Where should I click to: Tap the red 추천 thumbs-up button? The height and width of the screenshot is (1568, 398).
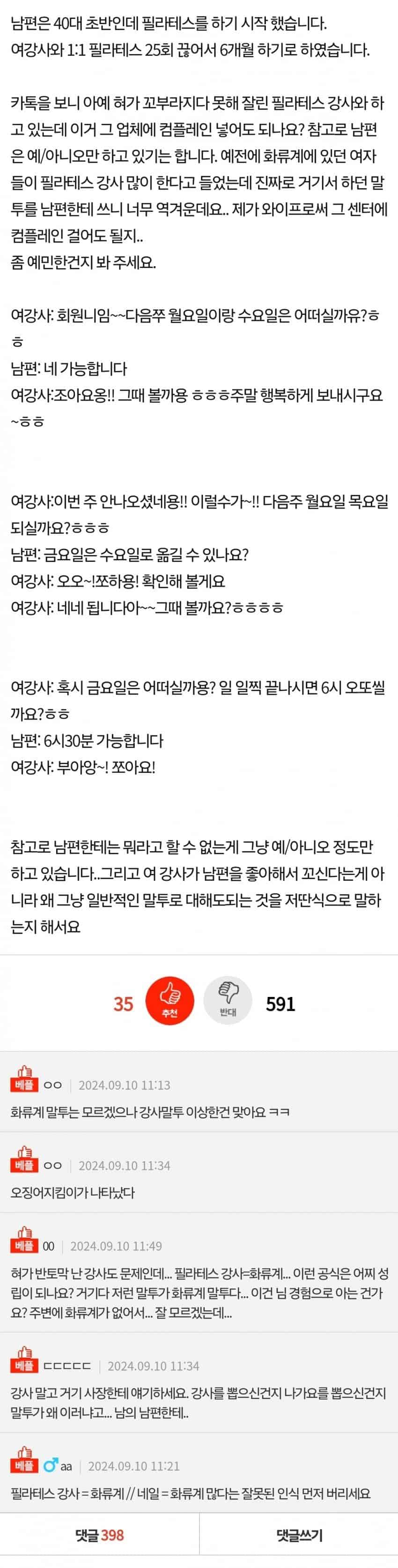[170, 1004]
